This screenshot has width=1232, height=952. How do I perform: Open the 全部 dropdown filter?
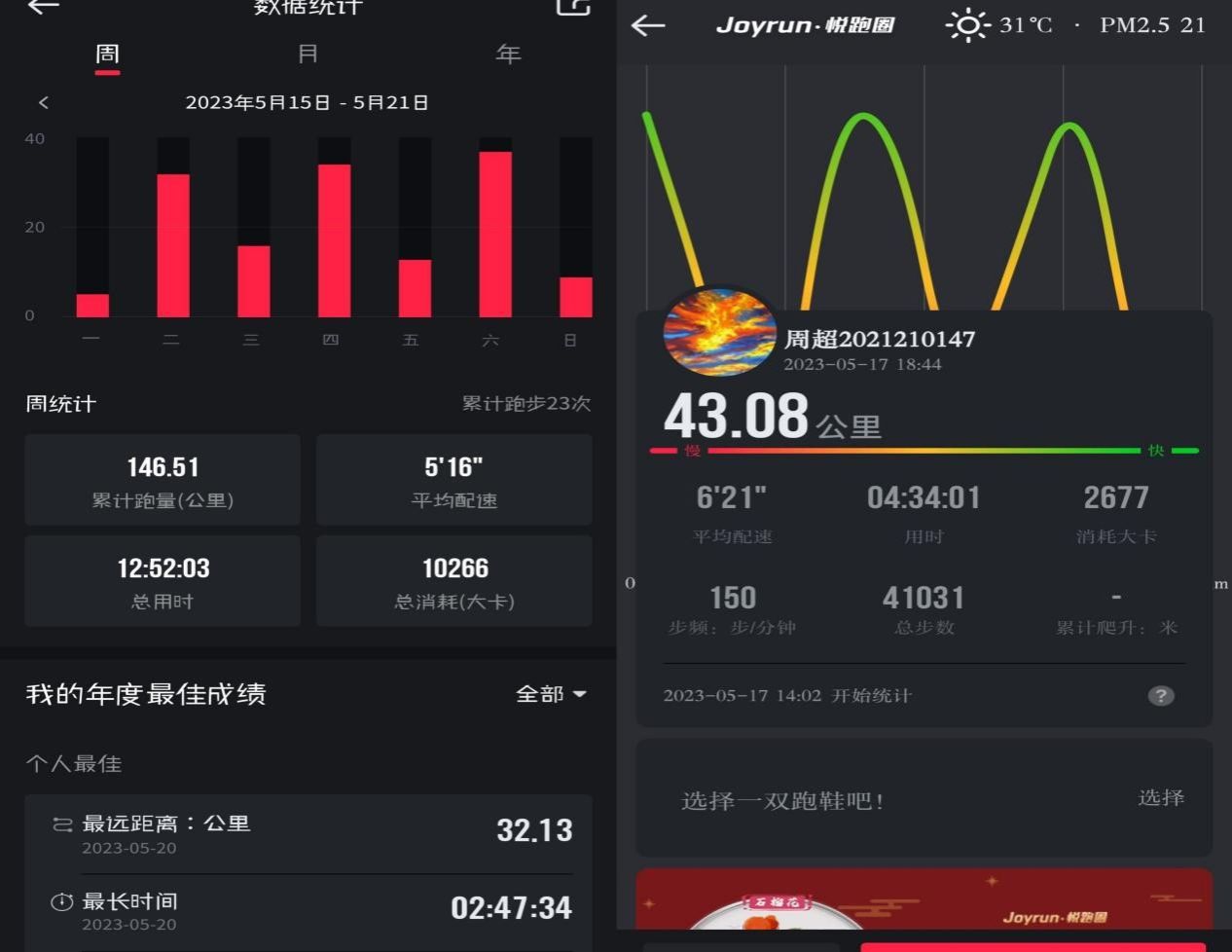[x=551, y=694]
